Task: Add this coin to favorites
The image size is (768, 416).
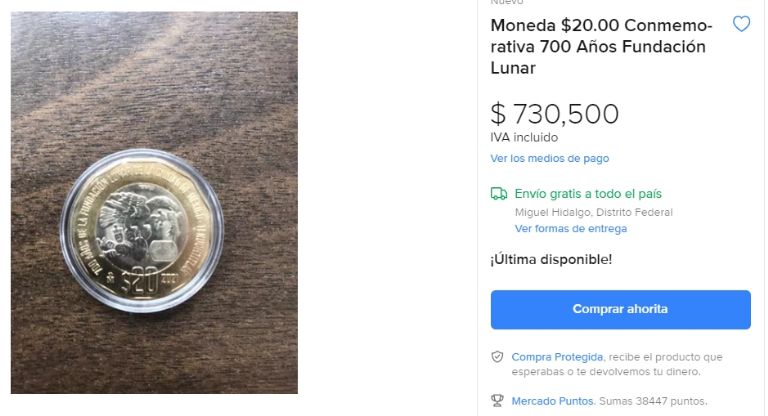Action: [x=741, y=24]
